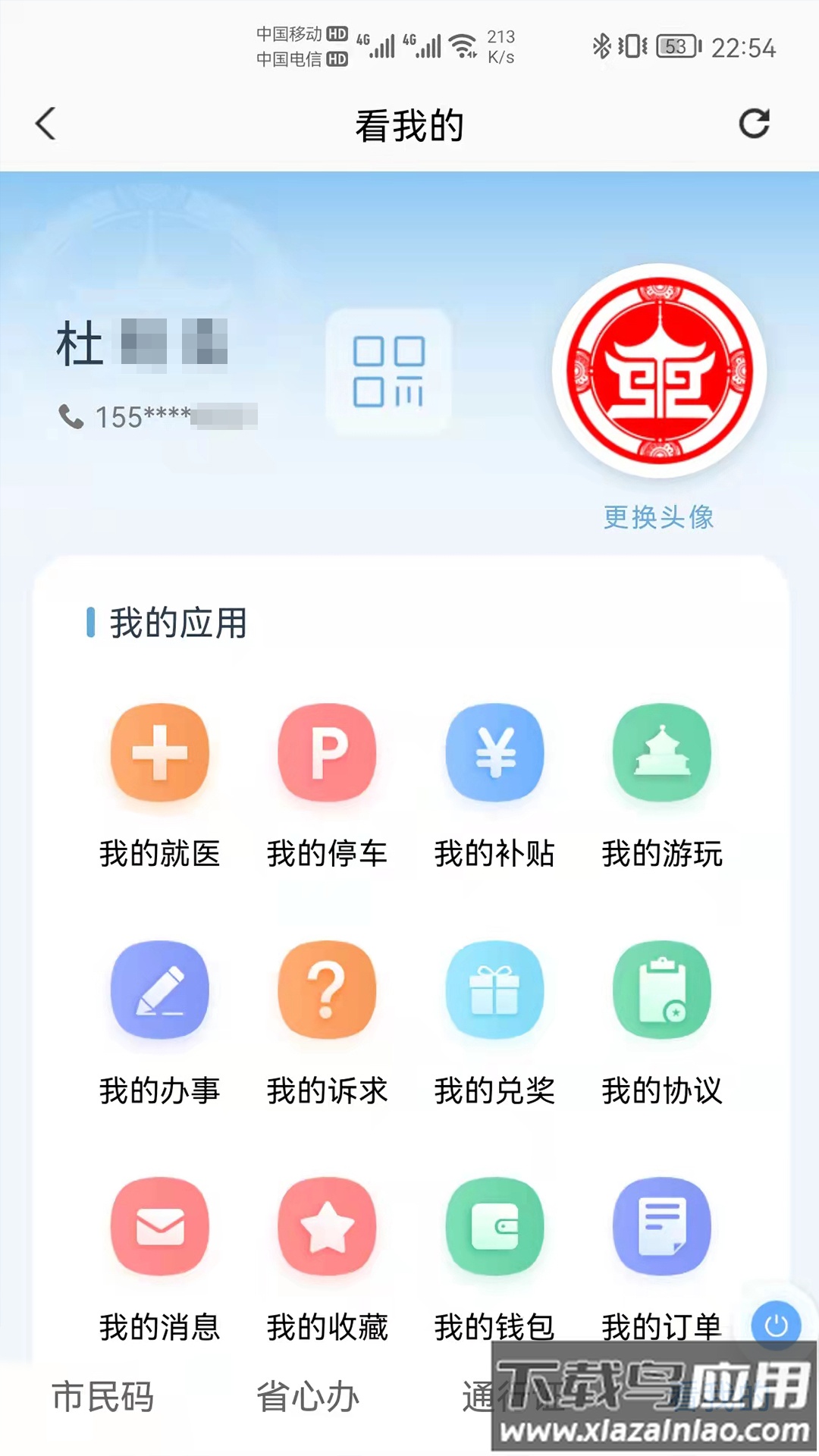The width and height of the screenshot is (819, 1456).
Task: Open 我的收藏 star icon
Action: (326, 1226)
